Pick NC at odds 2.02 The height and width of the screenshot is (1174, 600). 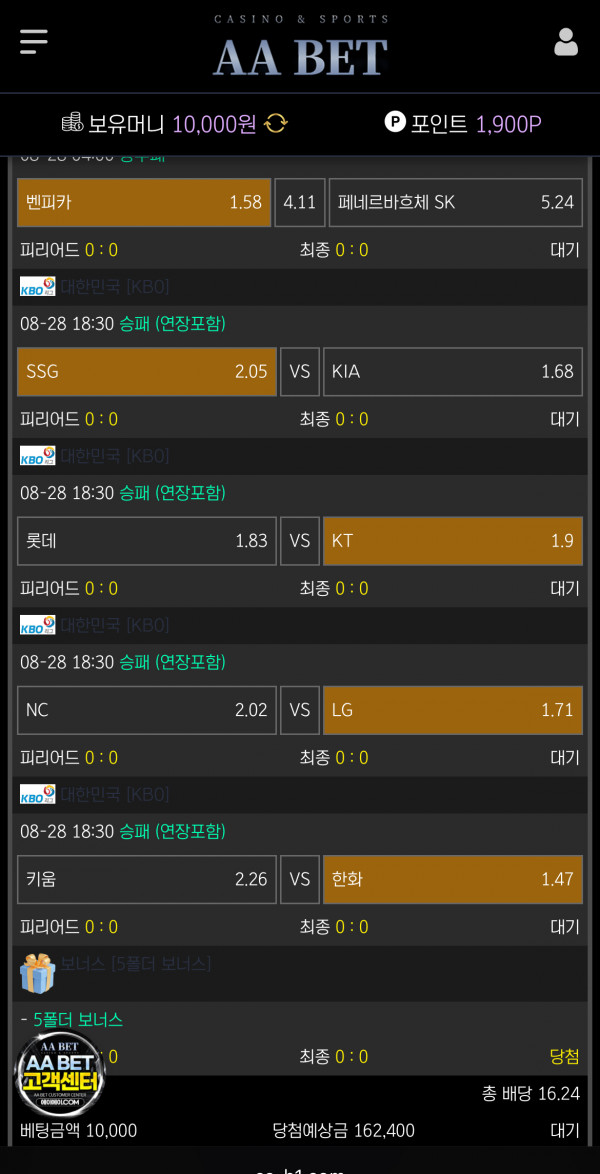147,710
